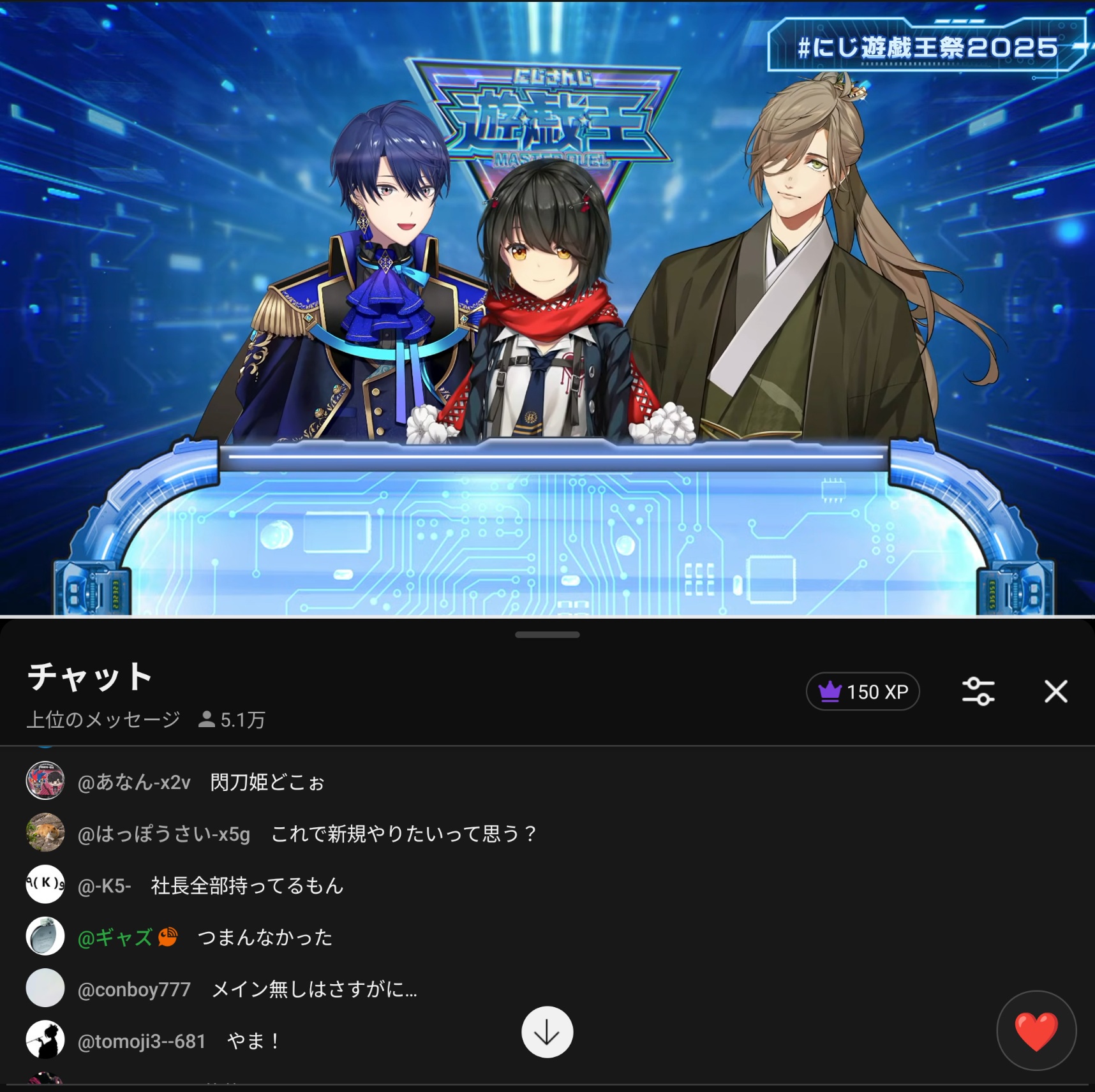
Task: Open message from @あなん-x2v
Action: click(267, 782)
